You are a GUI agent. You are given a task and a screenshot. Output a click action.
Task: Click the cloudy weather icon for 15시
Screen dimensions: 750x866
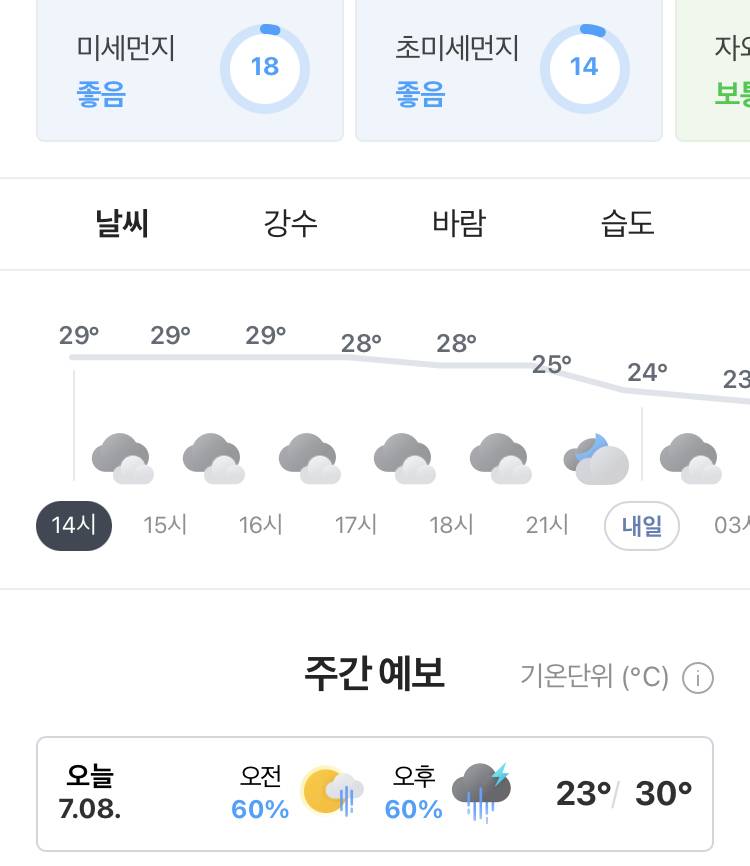click(x=212, y=459)
